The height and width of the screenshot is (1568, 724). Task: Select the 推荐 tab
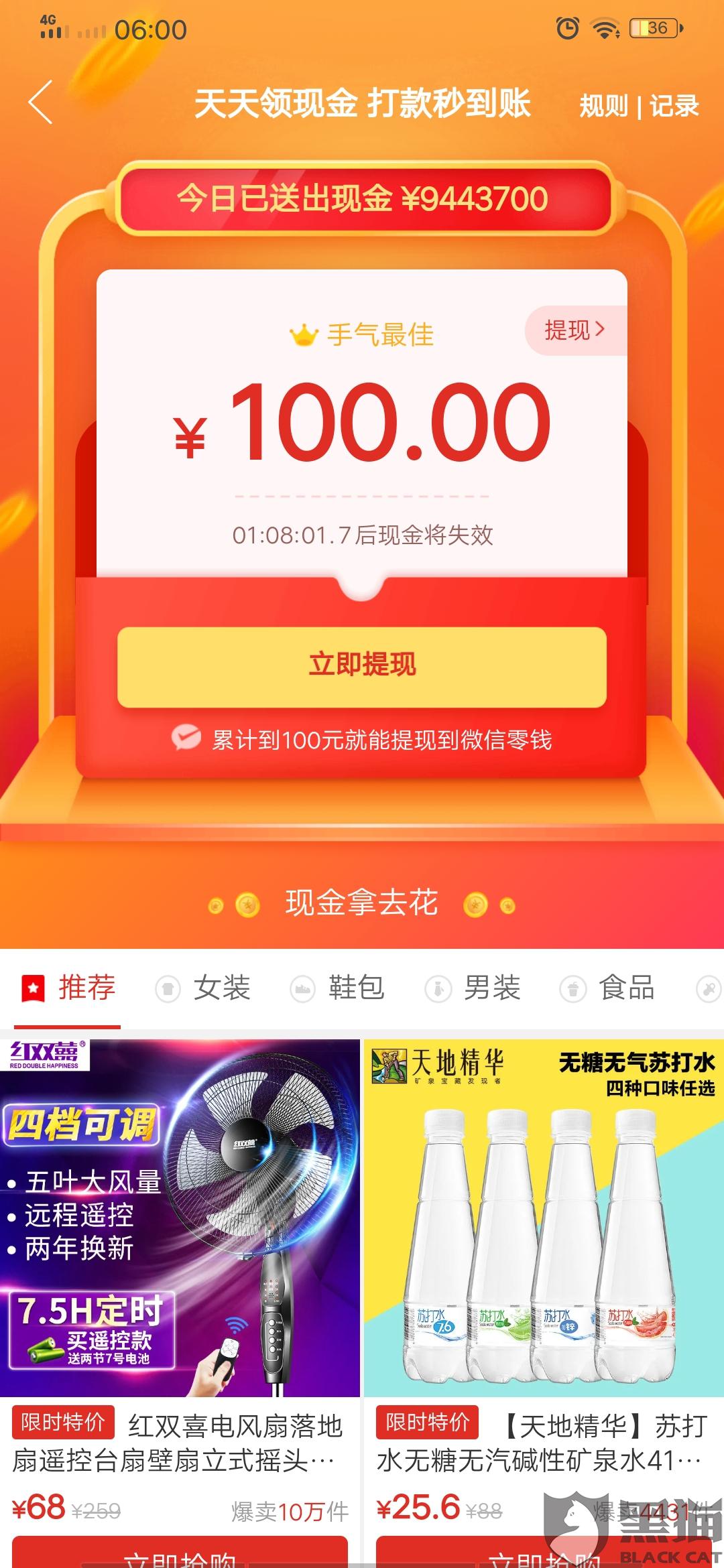point(68,988)
